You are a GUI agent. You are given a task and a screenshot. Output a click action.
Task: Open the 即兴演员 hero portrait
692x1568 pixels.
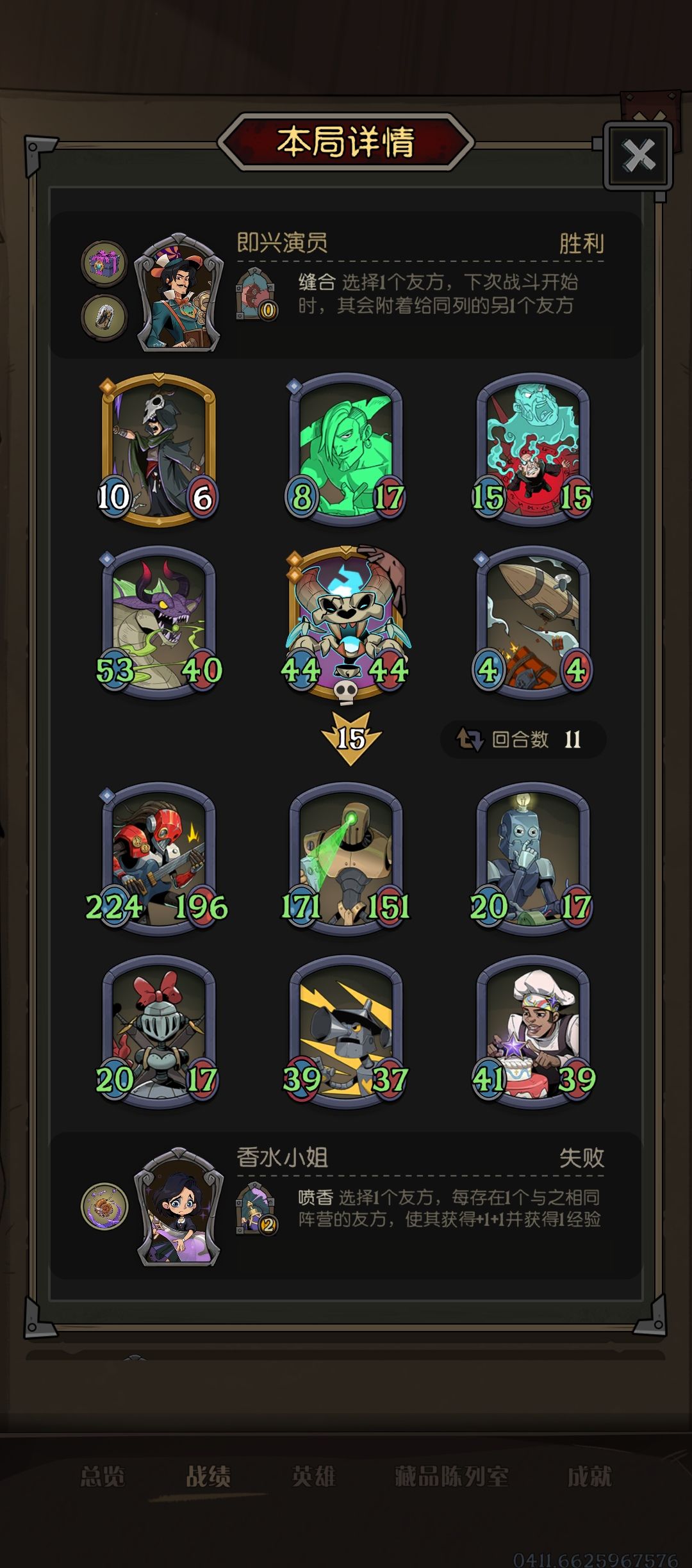180,292
